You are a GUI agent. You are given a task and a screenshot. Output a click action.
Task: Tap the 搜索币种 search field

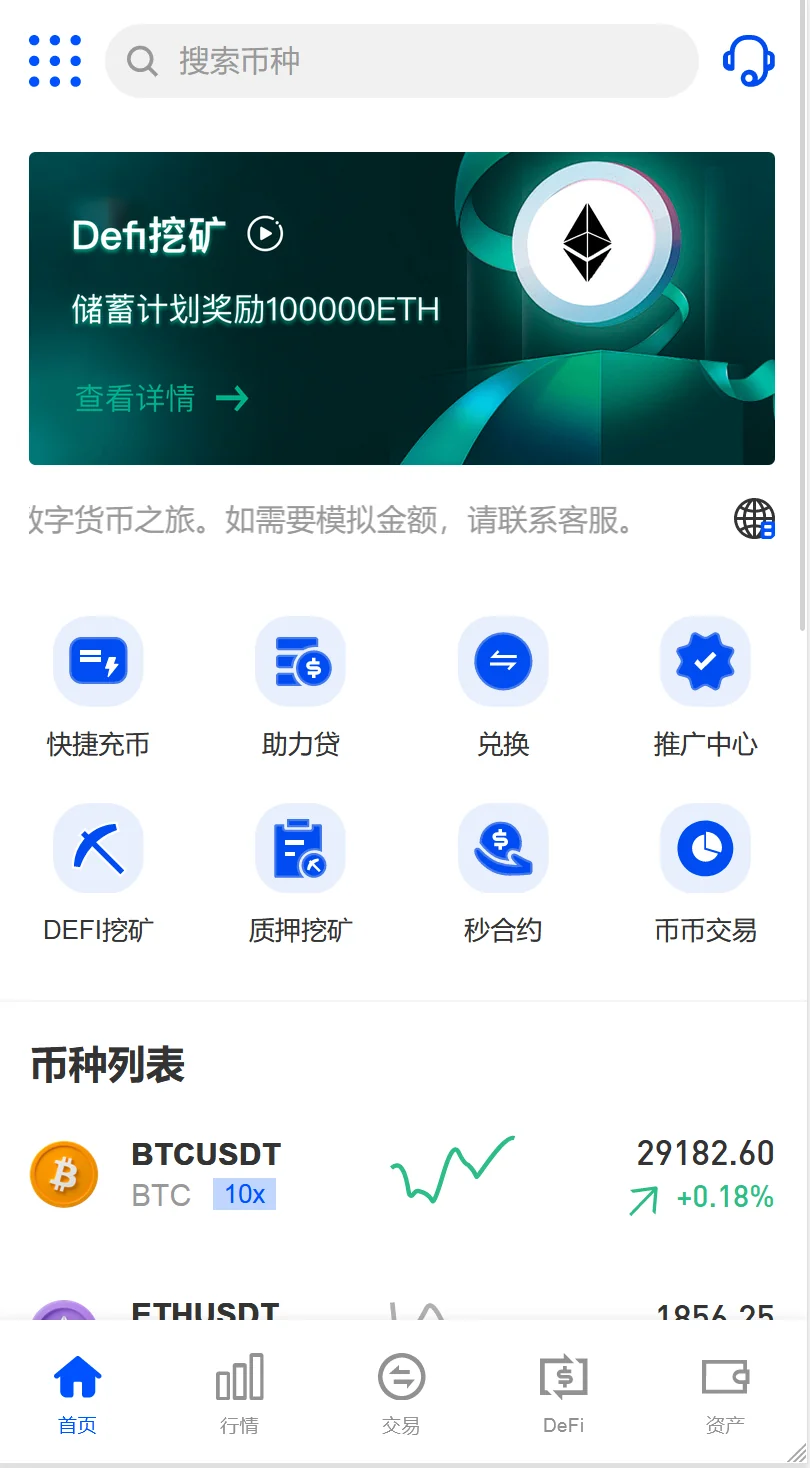(400, 61)
